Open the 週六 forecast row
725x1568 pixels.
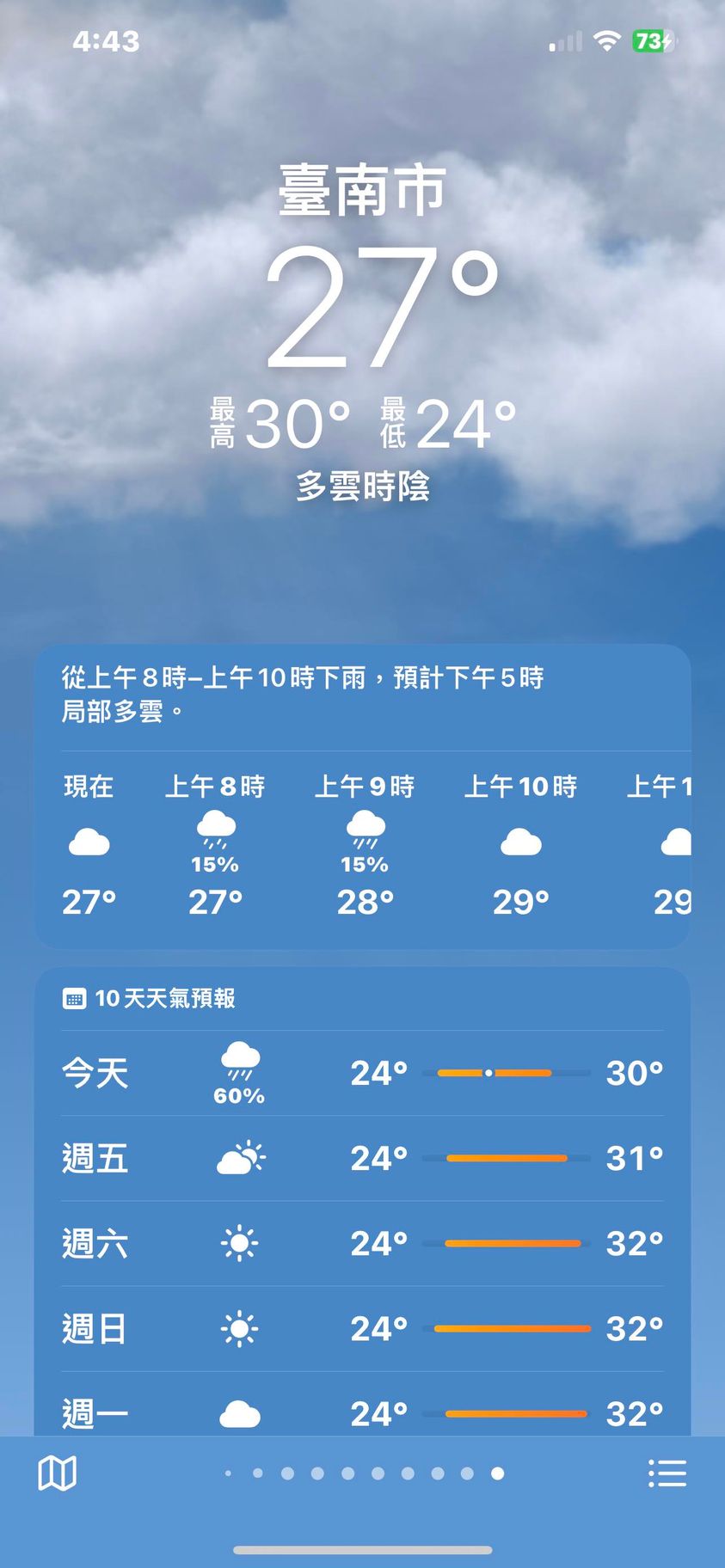(362, 1243)
